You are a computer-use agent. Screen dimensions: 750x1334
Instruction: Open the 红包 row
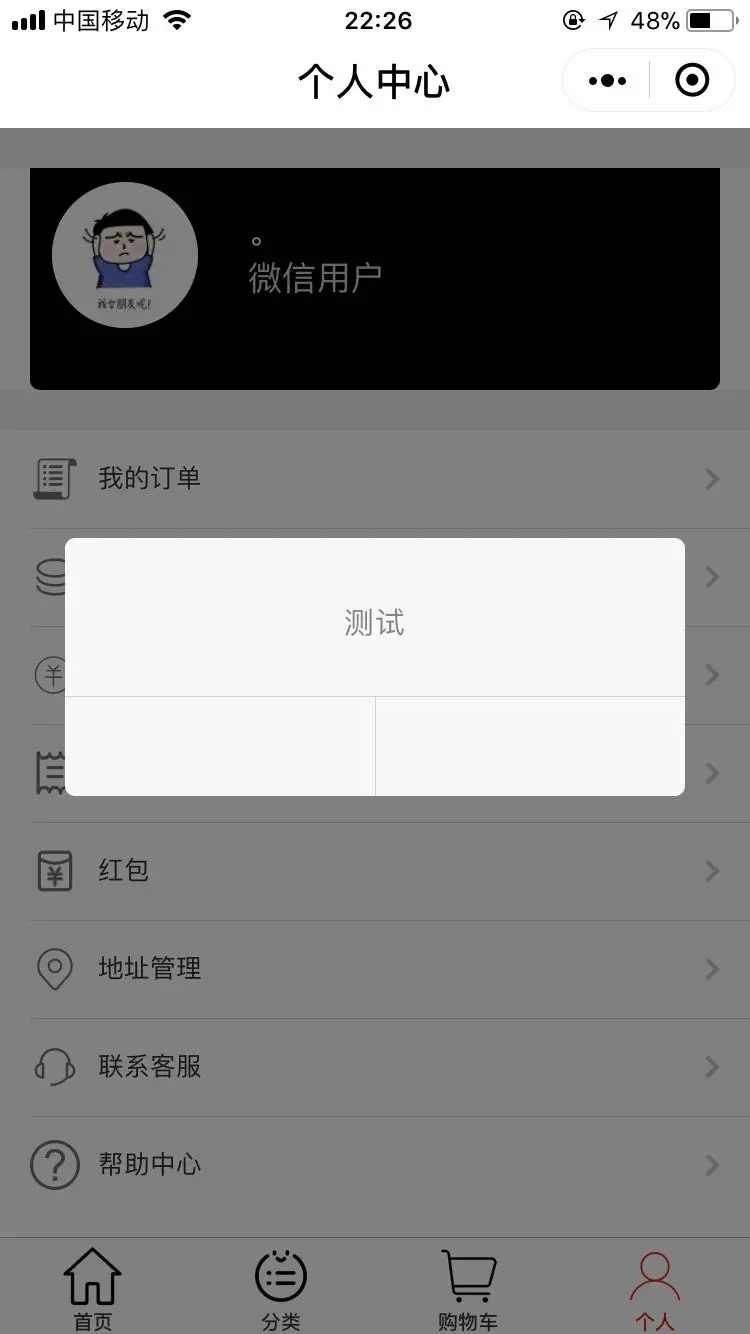pyautogui.click(x=375, y=871)
